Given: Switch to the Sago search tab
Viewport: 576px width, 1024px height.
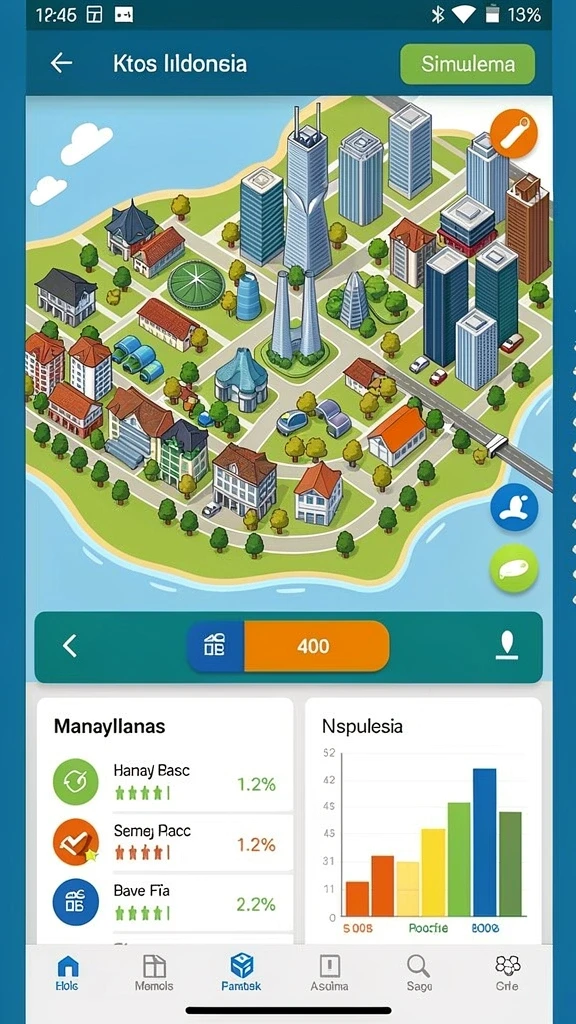Looking at the screenshot, I should [x=418, y=973].
